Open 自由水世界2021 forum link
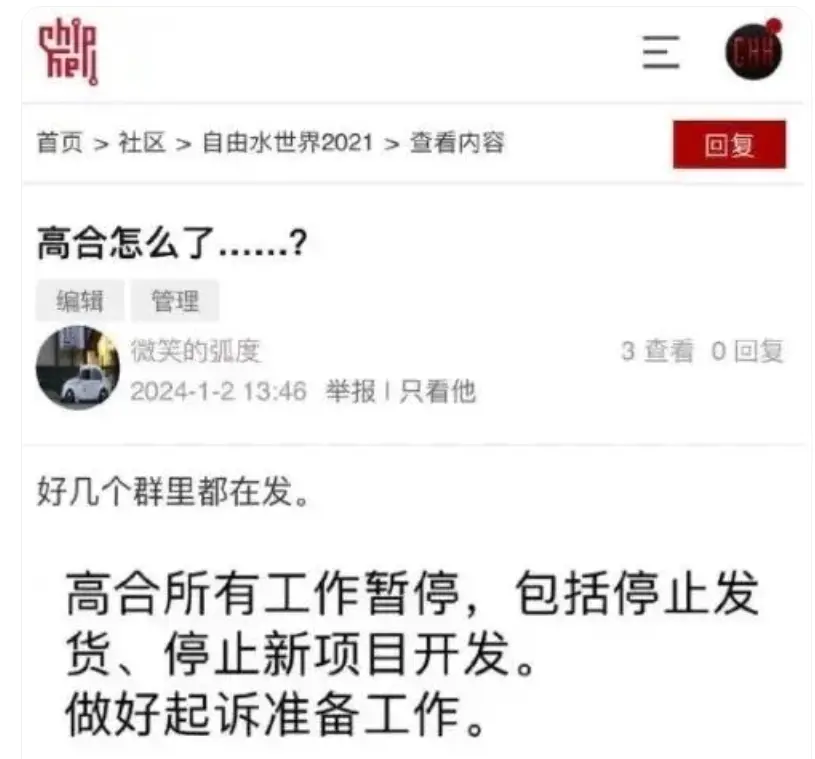Image resolution: width=815 pixels, height=759 pixels. [286, 143]
